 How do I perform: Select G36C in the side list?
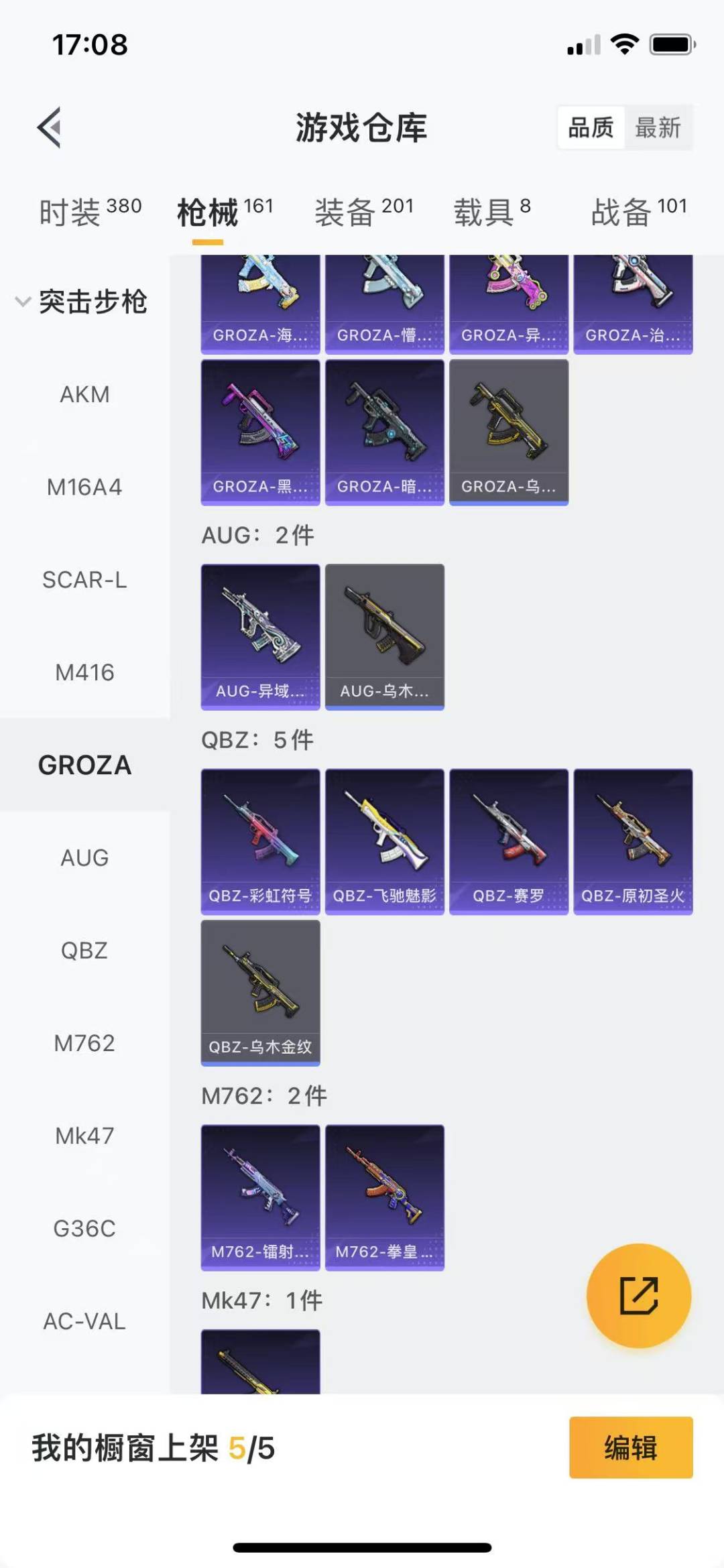click(x=84, y=1229)
